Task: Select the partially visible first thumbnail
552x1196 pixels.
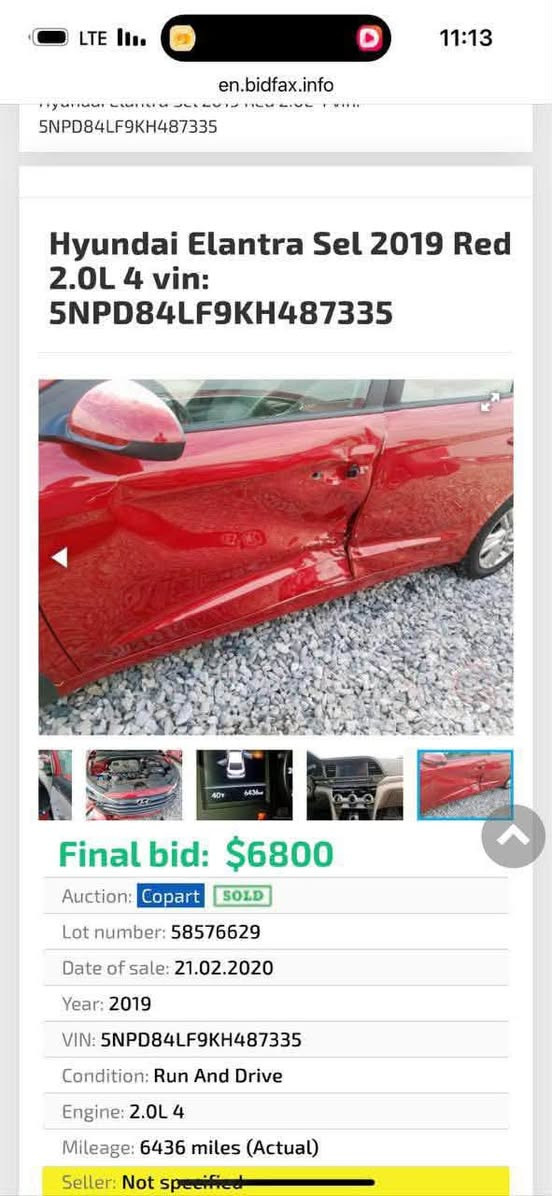Action: [x=55, y=785]
